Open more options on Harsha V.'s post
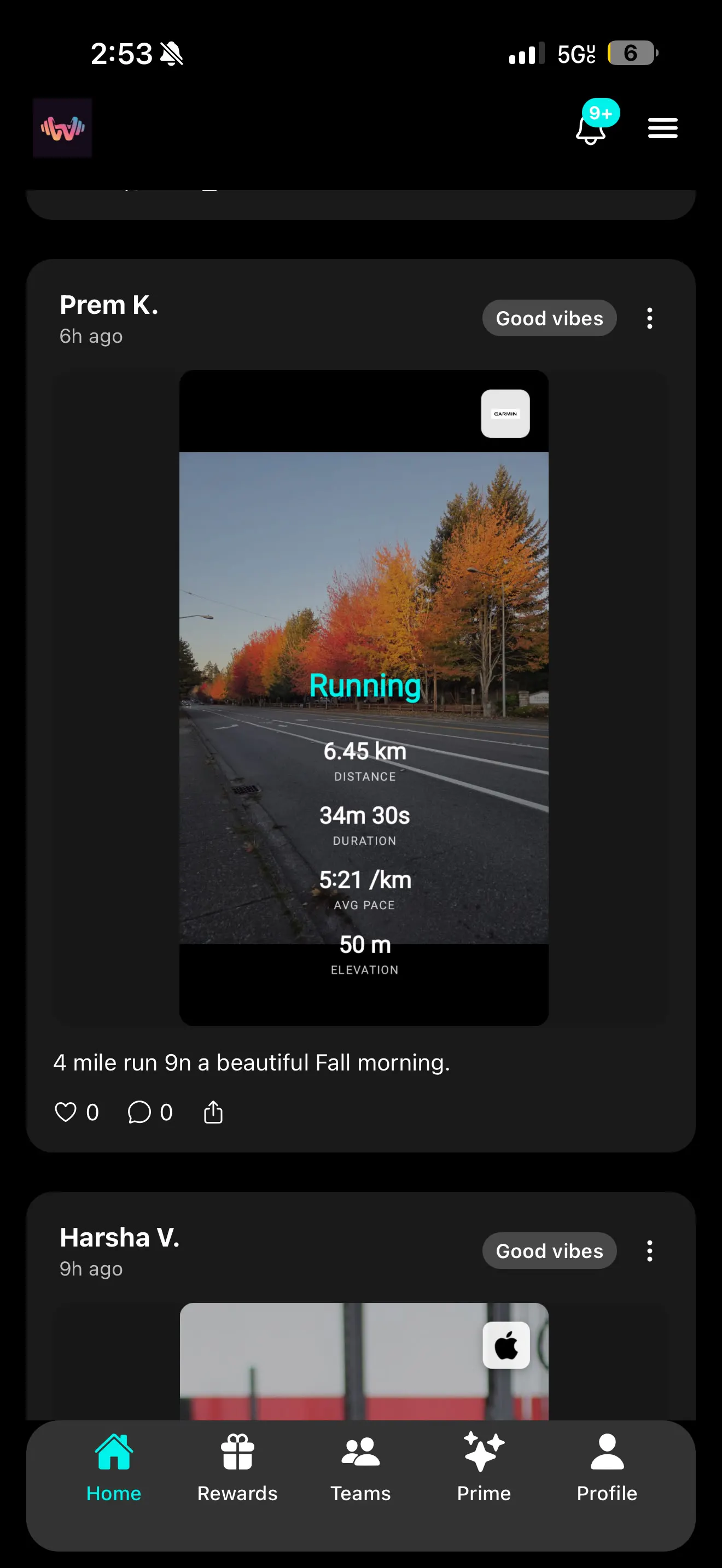The width and height of the screenshot is (722, 1568). click(x=650, y=1250)
